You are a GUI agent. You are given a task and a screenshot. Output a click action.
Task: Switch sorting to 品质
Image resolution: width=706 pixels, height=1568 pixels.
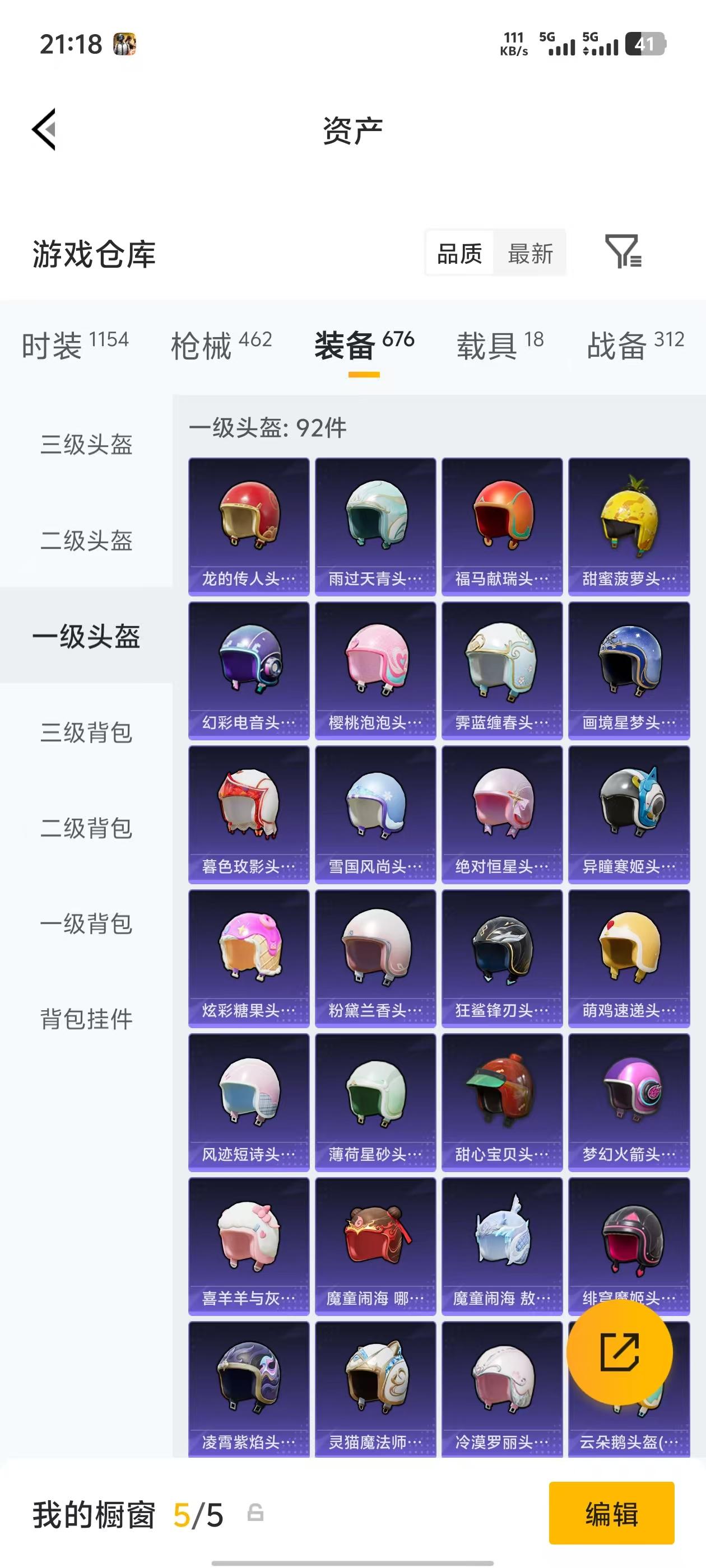coord(460,253)
